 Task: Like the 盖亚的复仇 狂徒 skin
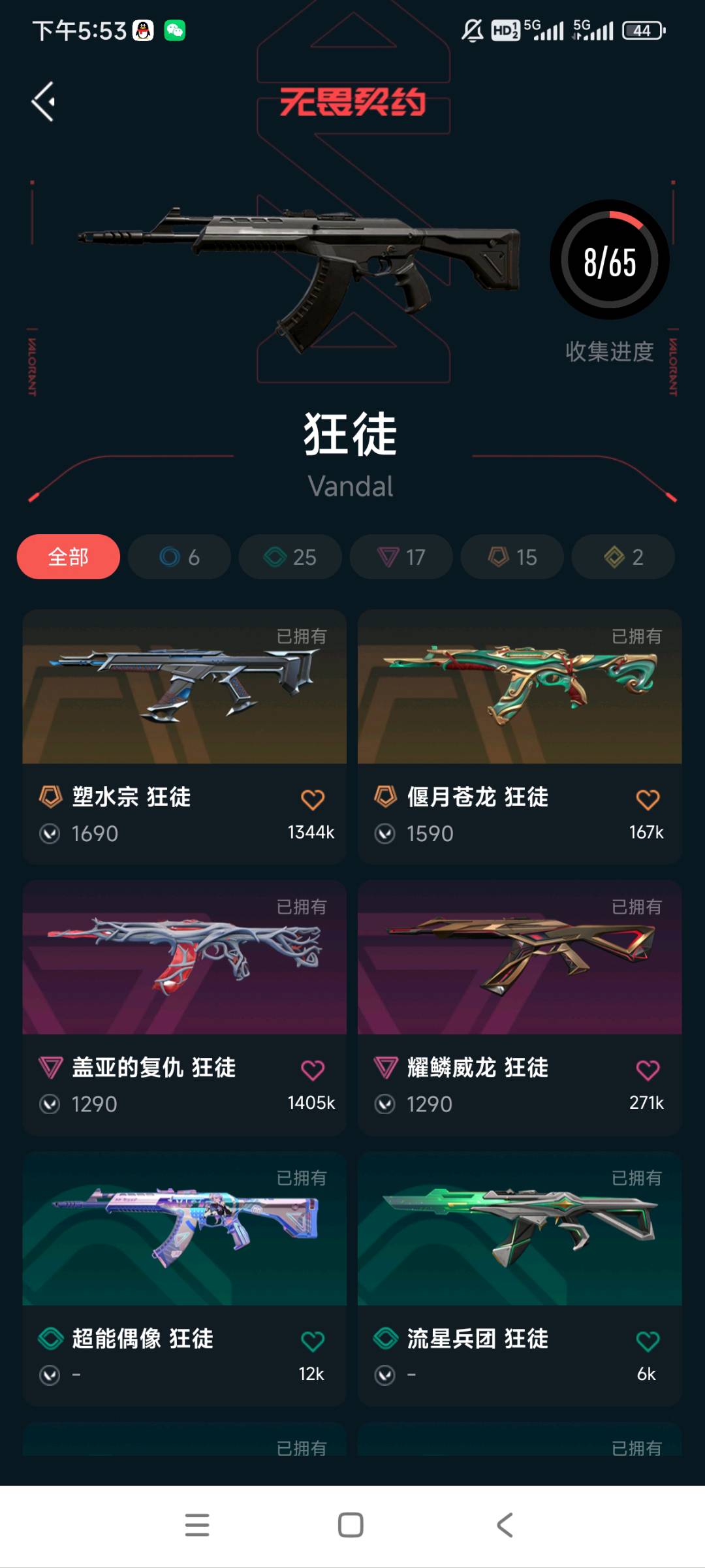[x=313, y=1070]
